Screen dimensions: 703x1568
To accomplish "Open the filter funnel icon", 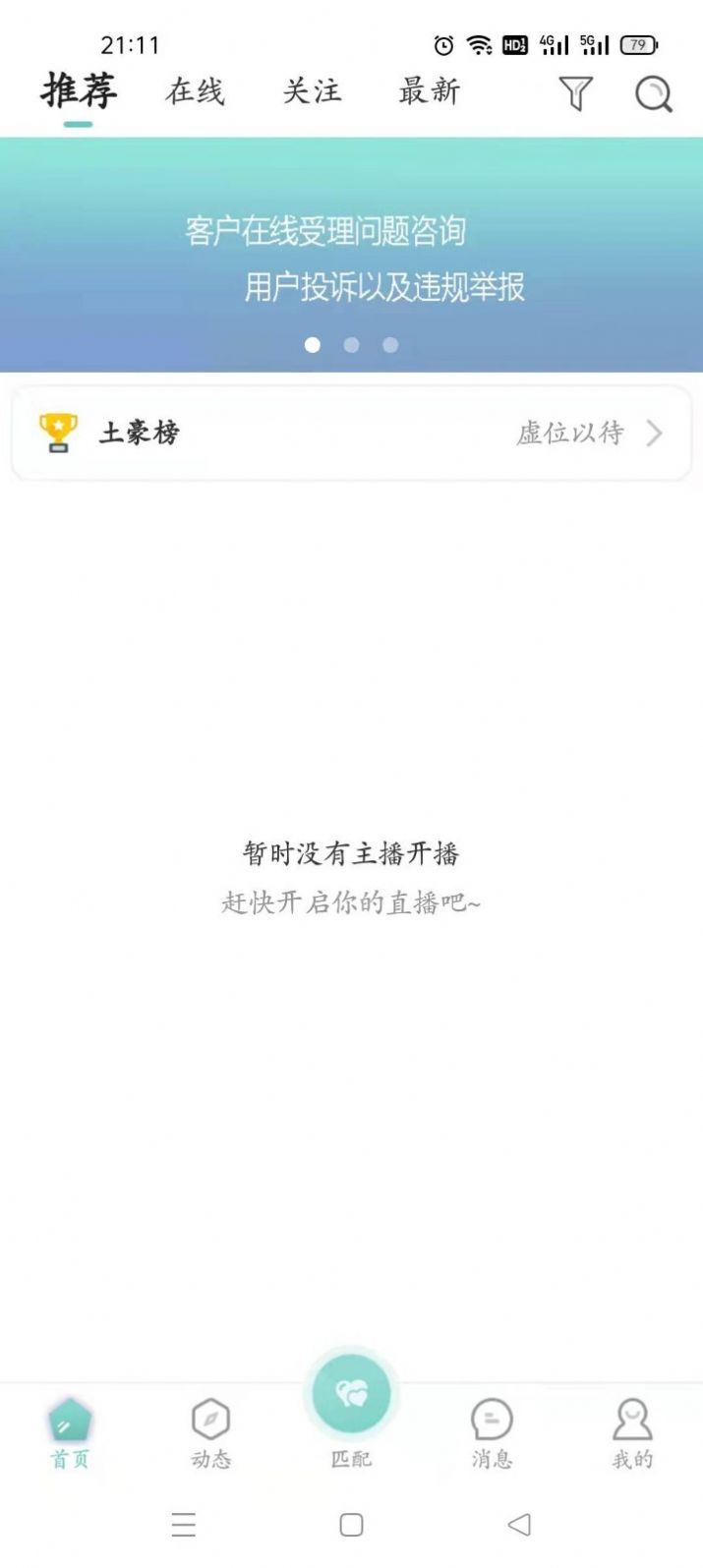I will pyautogui.click(x=576, y=93).
